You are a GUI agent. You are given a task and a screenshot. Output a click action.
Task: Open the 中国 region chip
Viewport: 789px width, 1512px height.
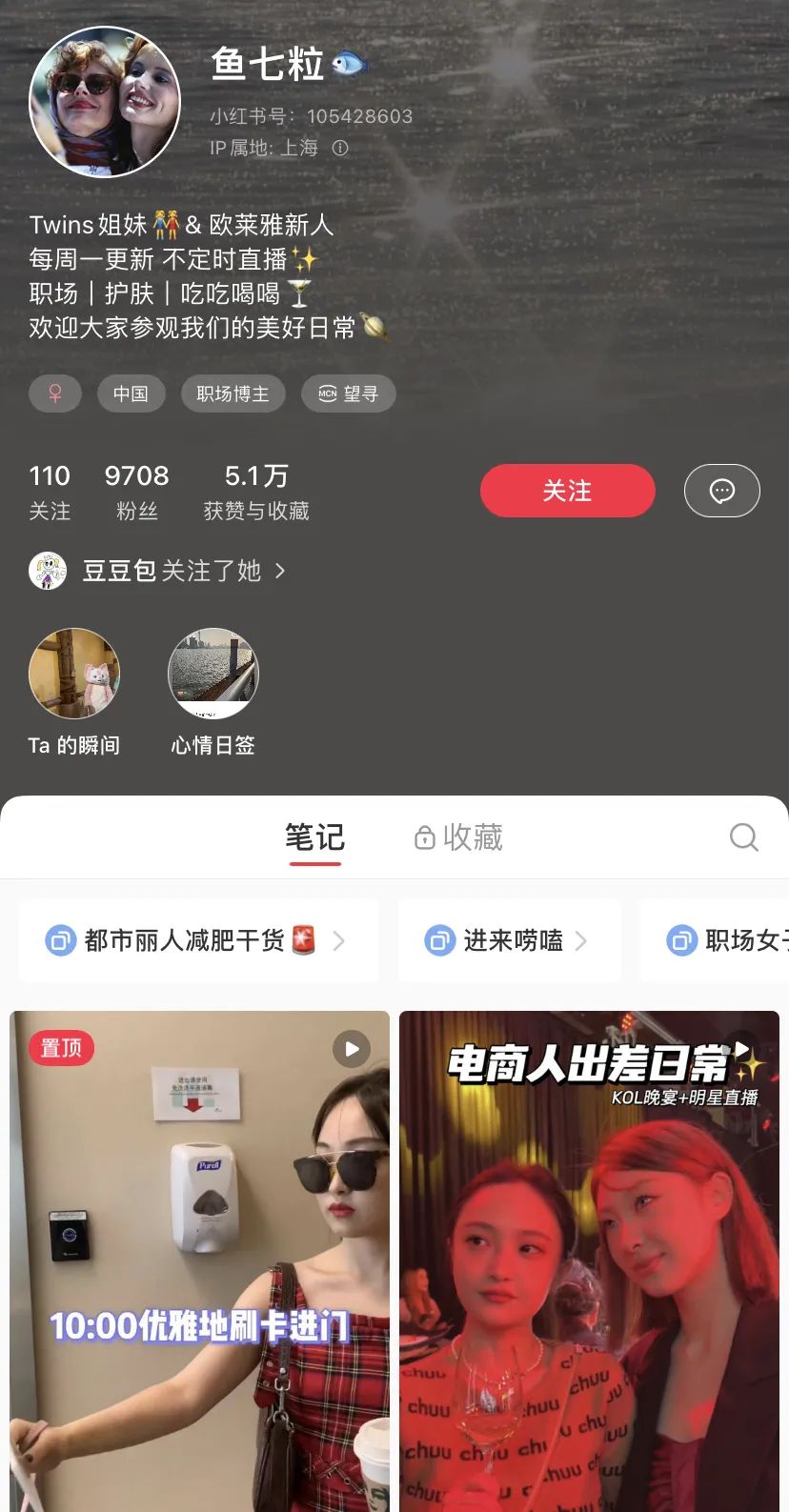coord(131,393)
